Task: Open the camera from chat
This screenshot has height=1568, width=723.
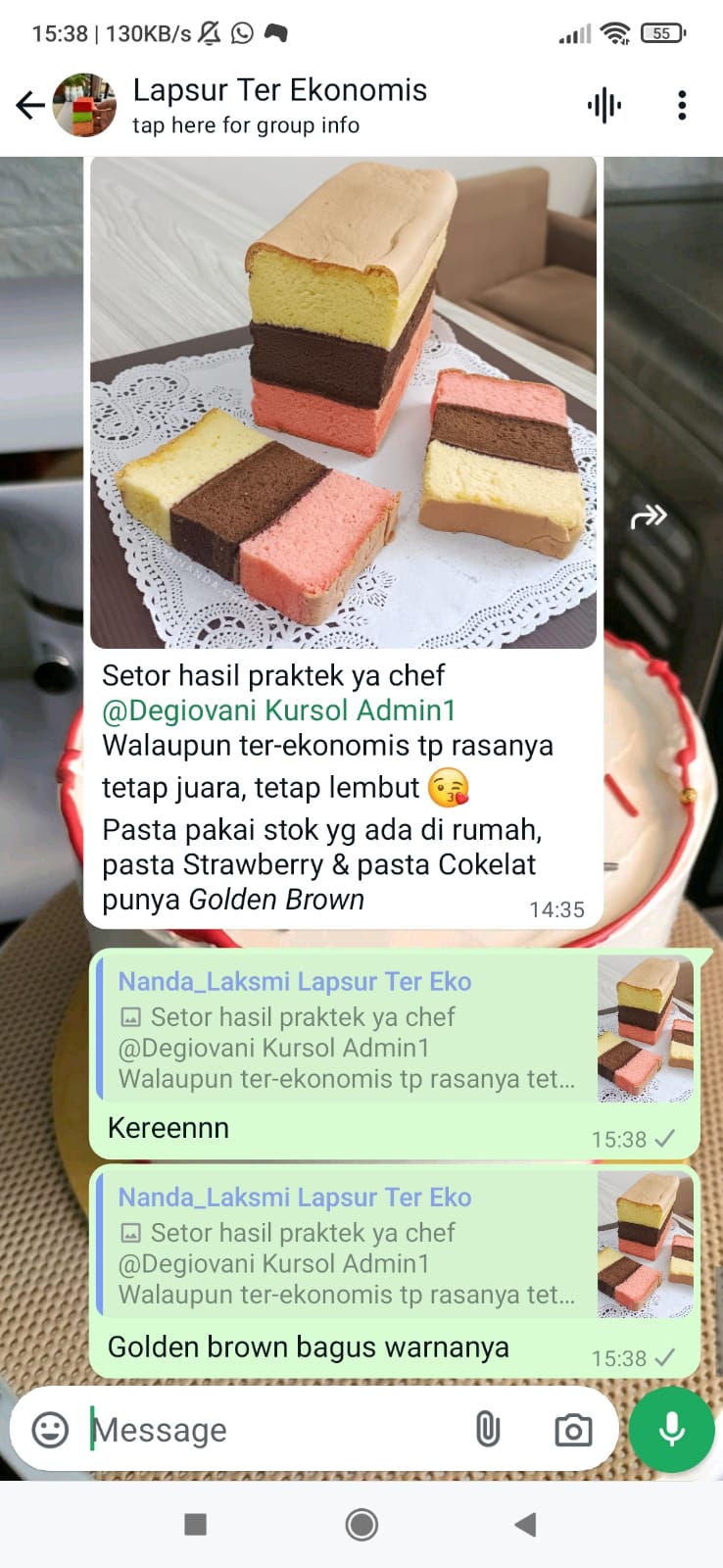Action: (x=573, y=1430)
